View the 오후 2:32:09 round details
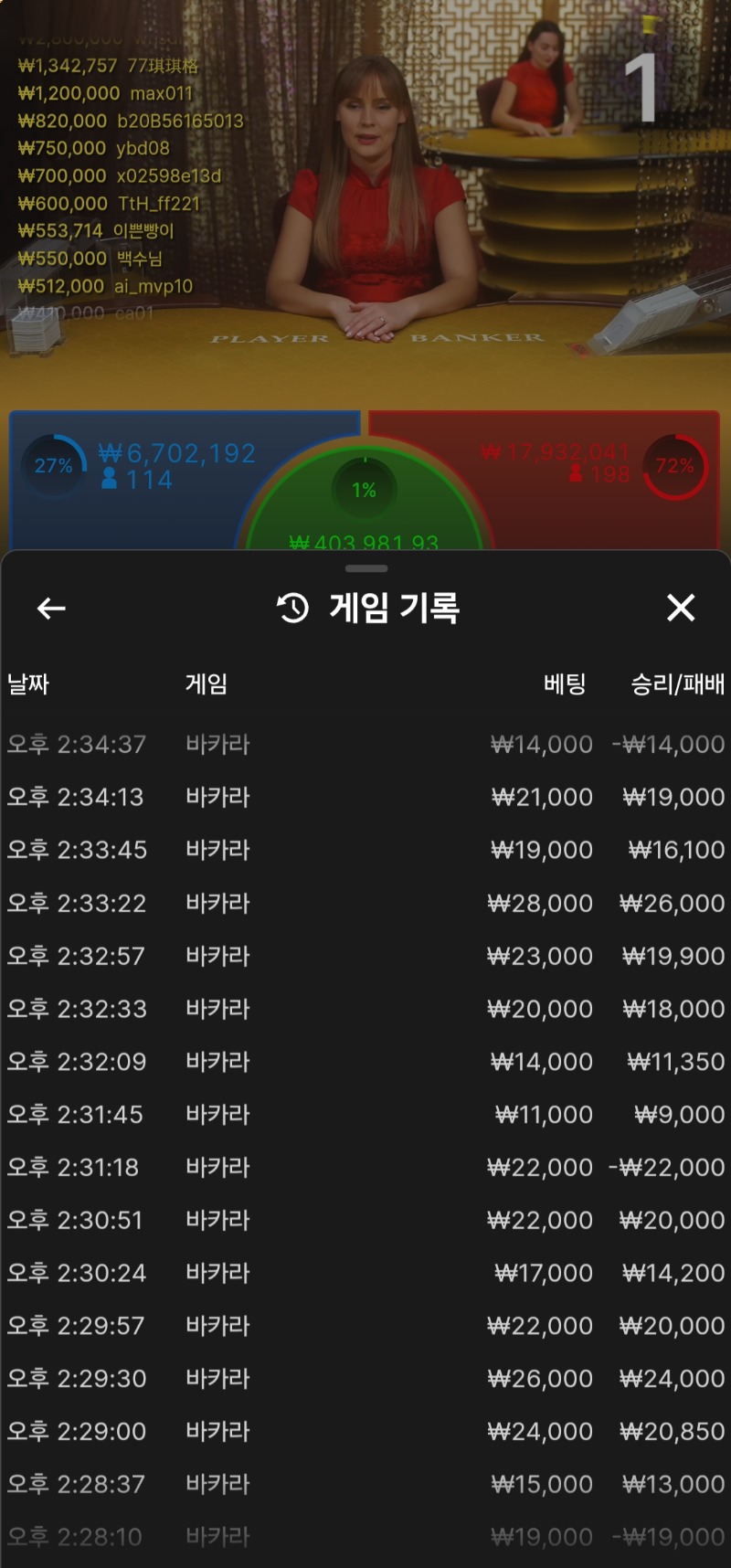The width and height of the screenshot is (731, 1568). coord(365,1063)
